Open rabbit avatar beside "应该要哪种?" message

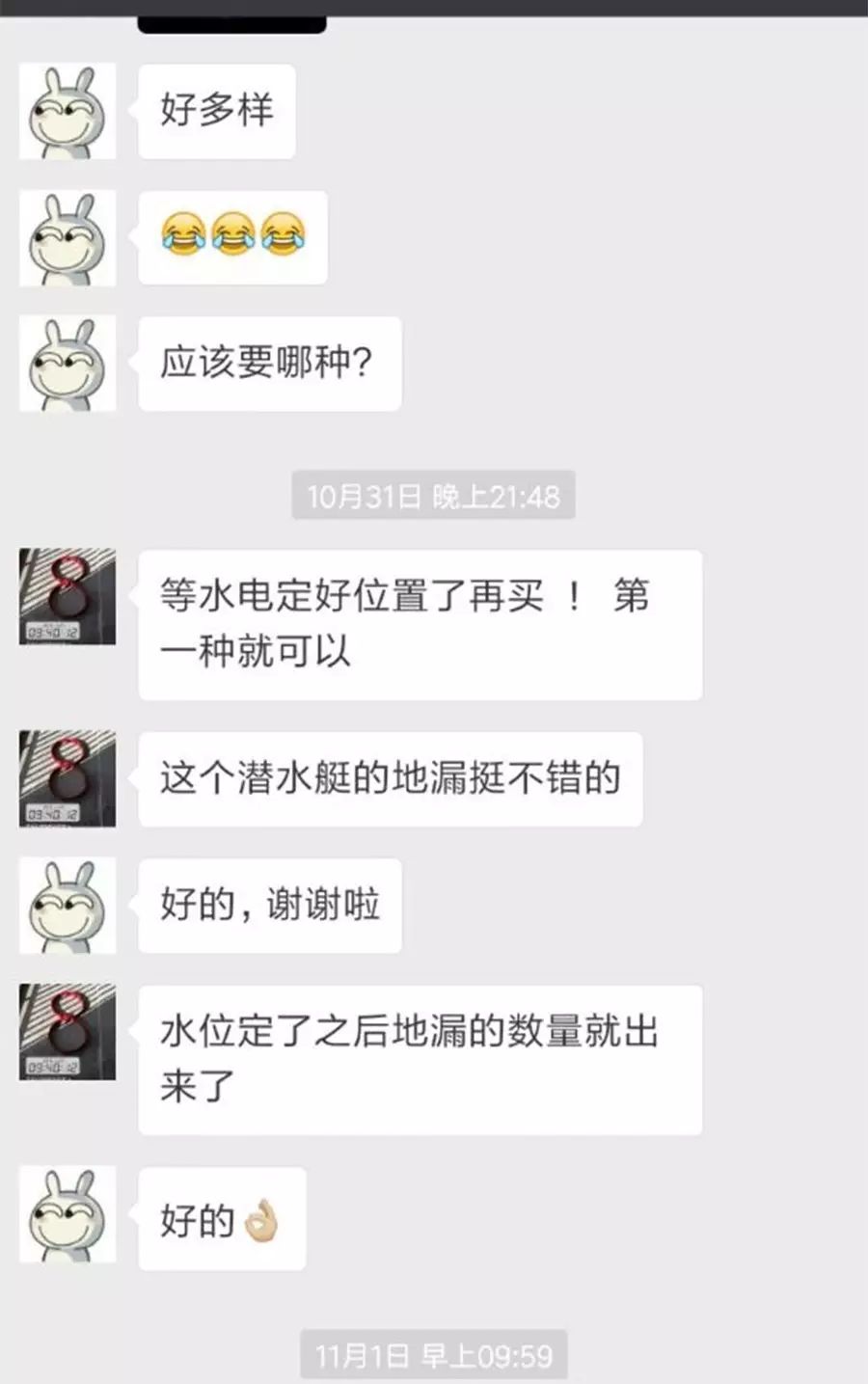click(x=68, y=364)
